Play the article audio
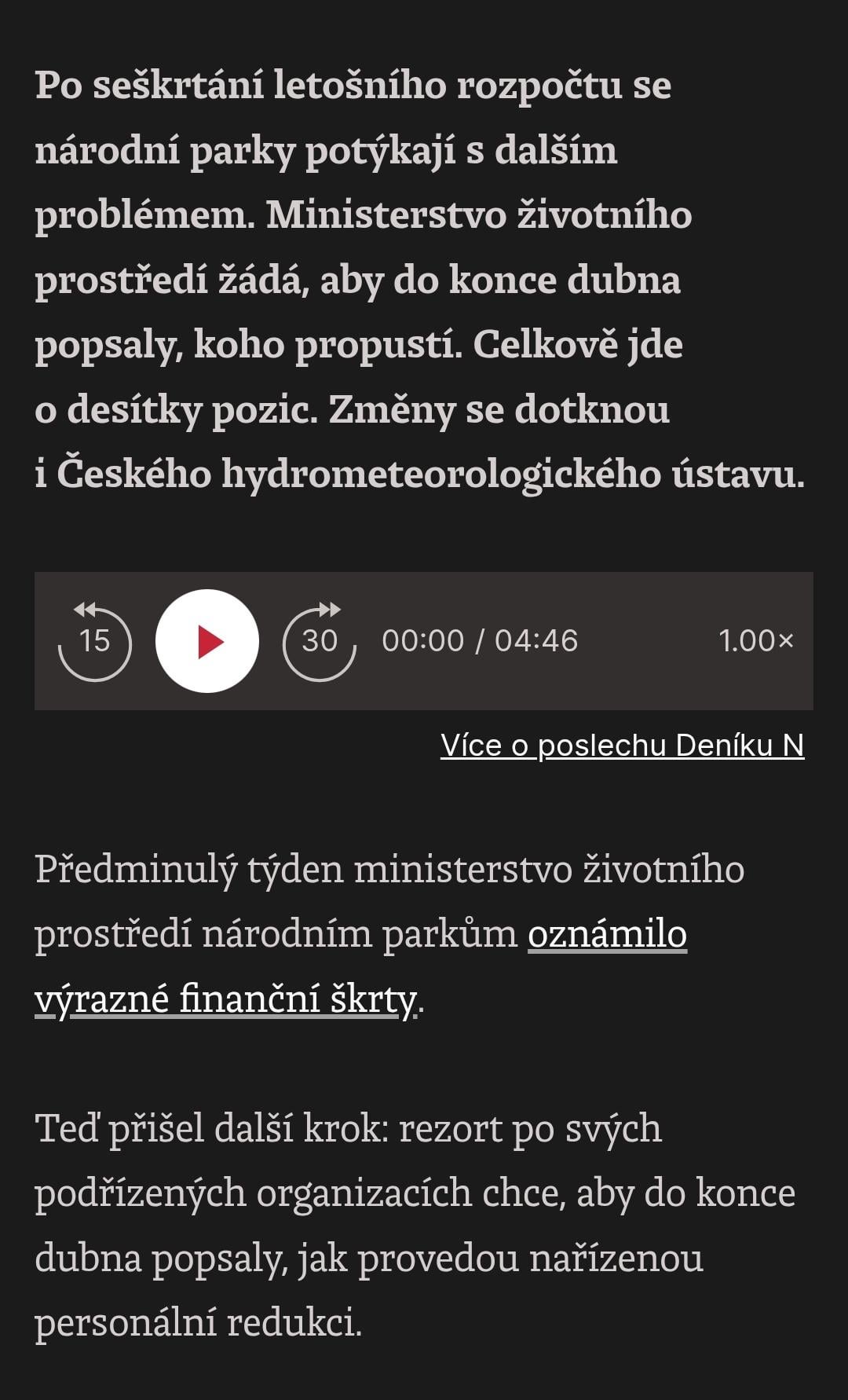The height and width of the screenshot is (1400, 848). click(207, 641)
